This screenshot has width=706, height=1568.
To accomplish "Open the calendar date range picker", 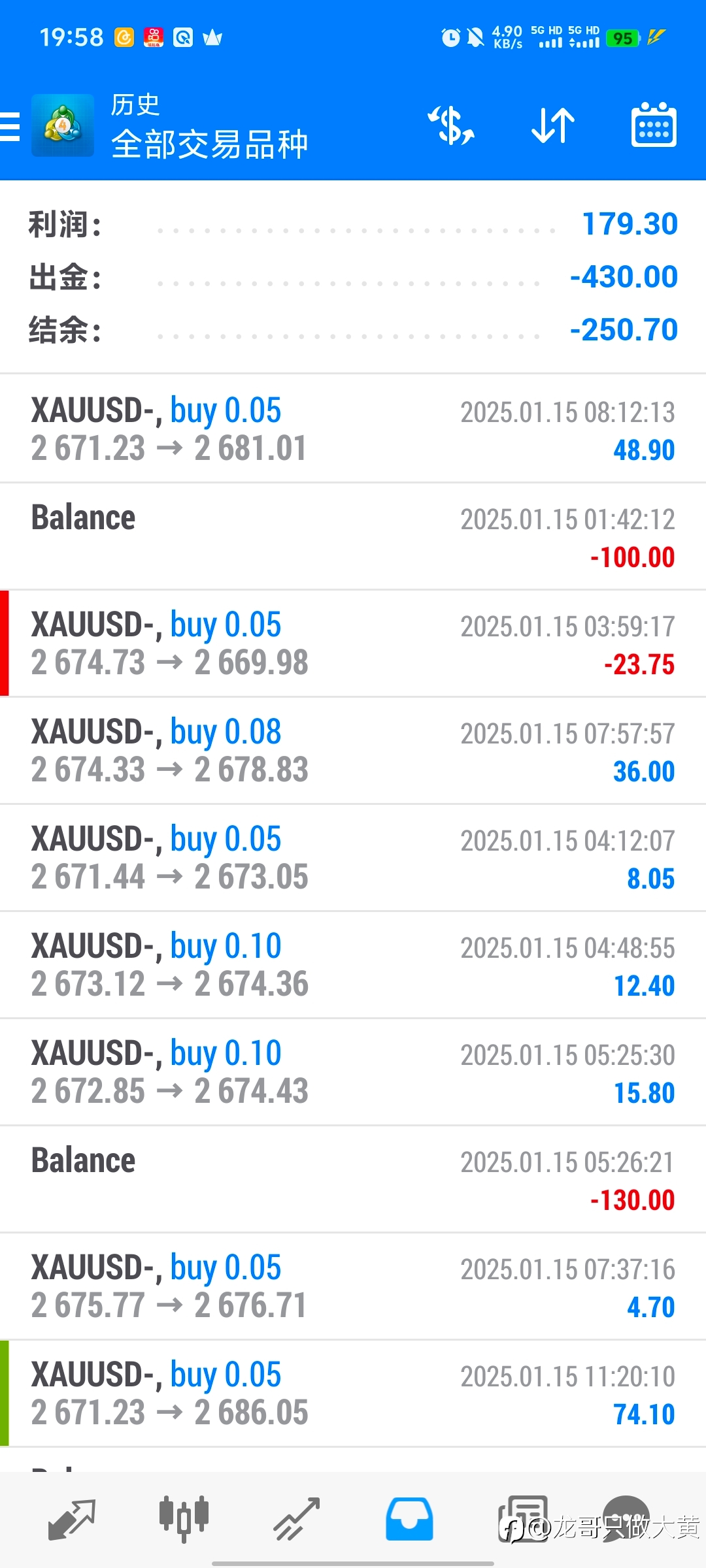I will 654,125.
